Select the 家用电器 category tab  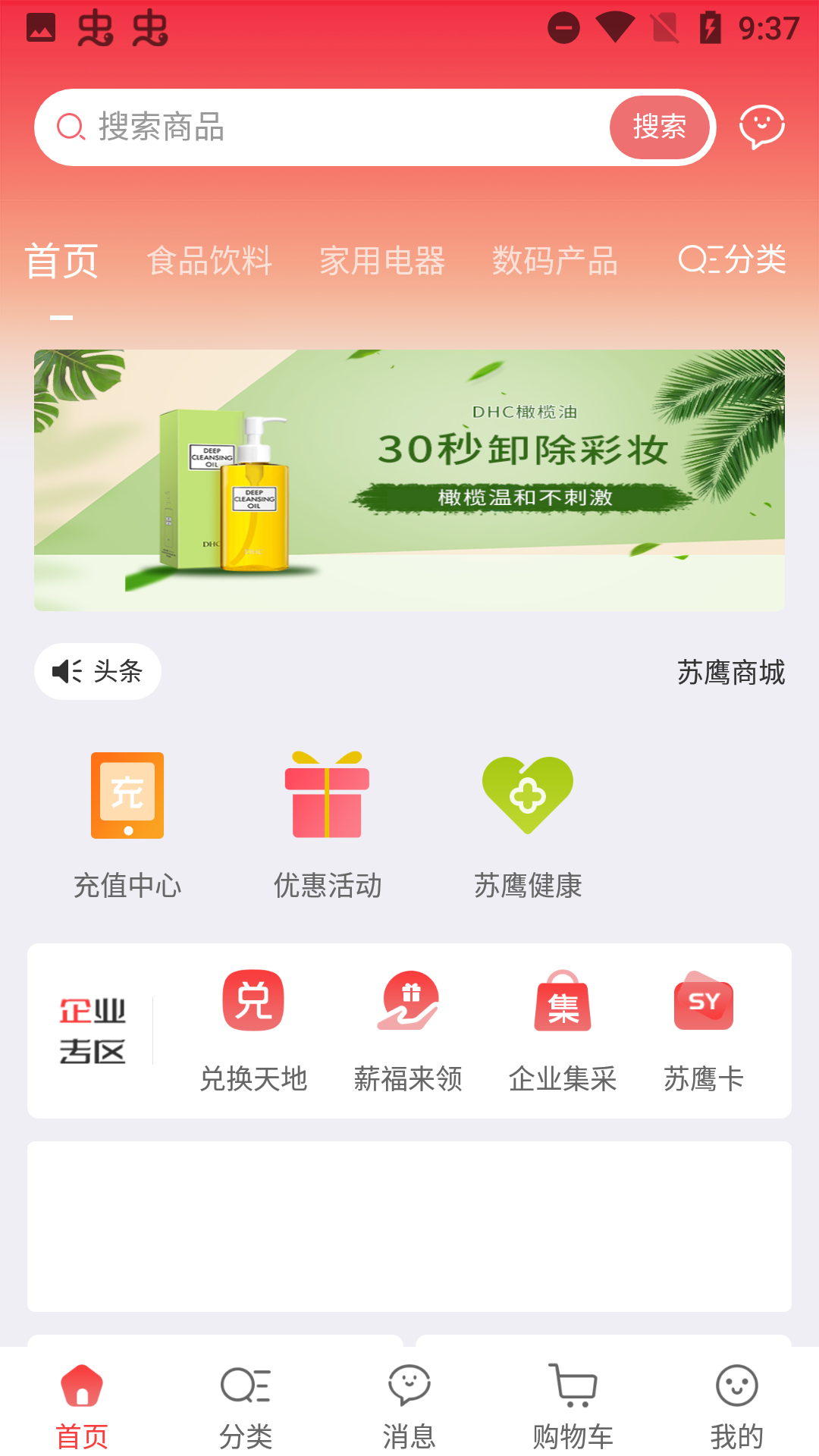click(384, 260)
